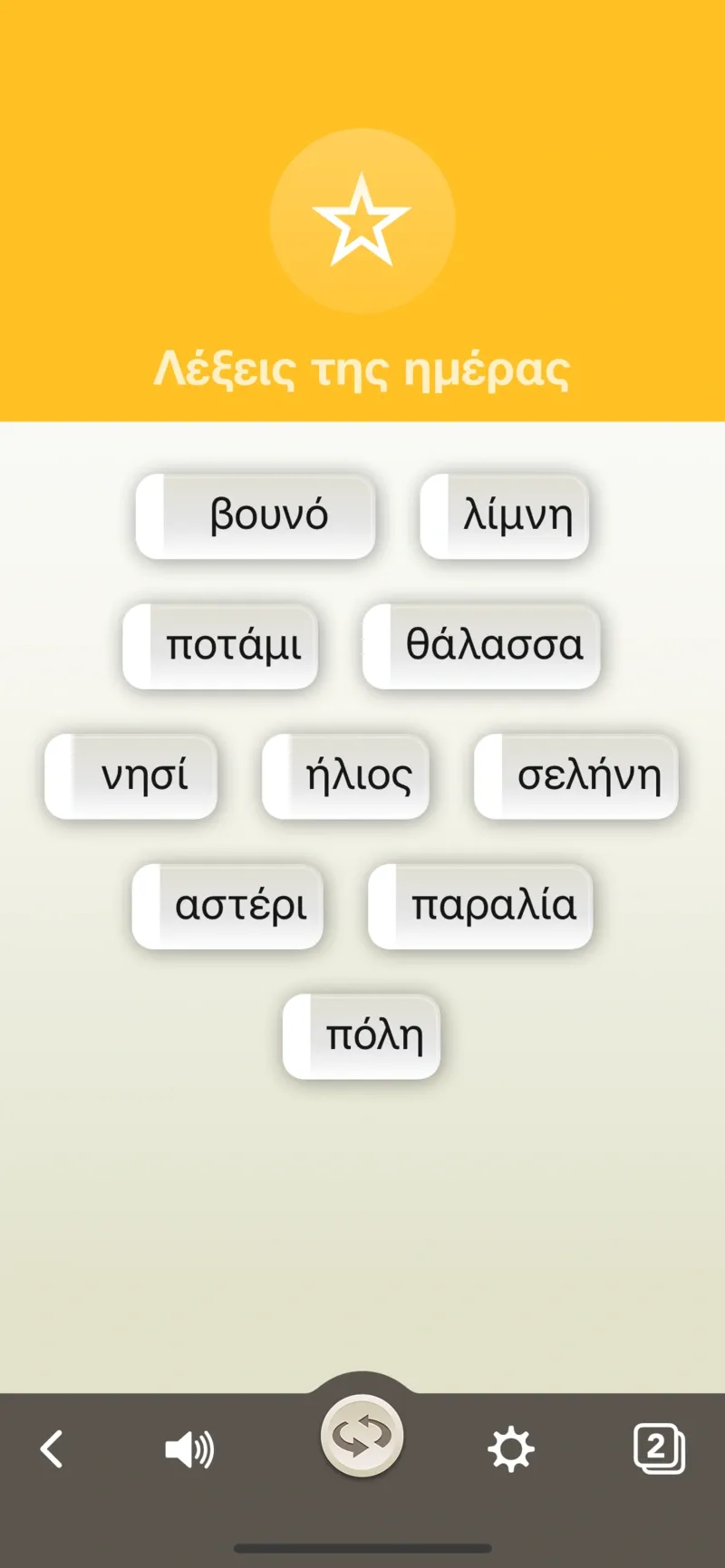The height and width of the screenshot is (1568, 725).
Task: Tap the πόλη word chip
Action: pyautogui.click(x=362, y=1036)
